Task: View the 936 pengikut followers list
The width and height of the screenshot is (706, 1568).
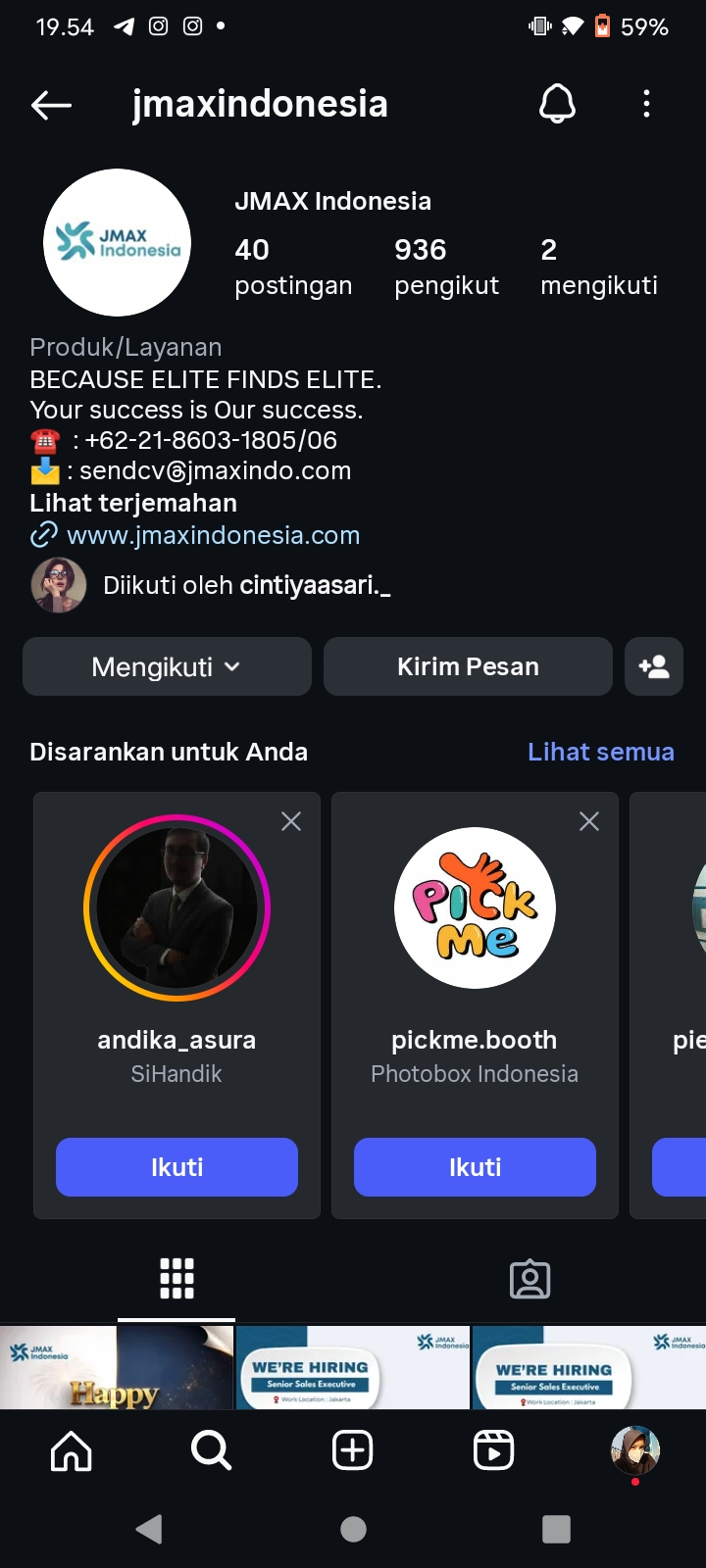Action: pyautogui.click(x=446, y=267)
